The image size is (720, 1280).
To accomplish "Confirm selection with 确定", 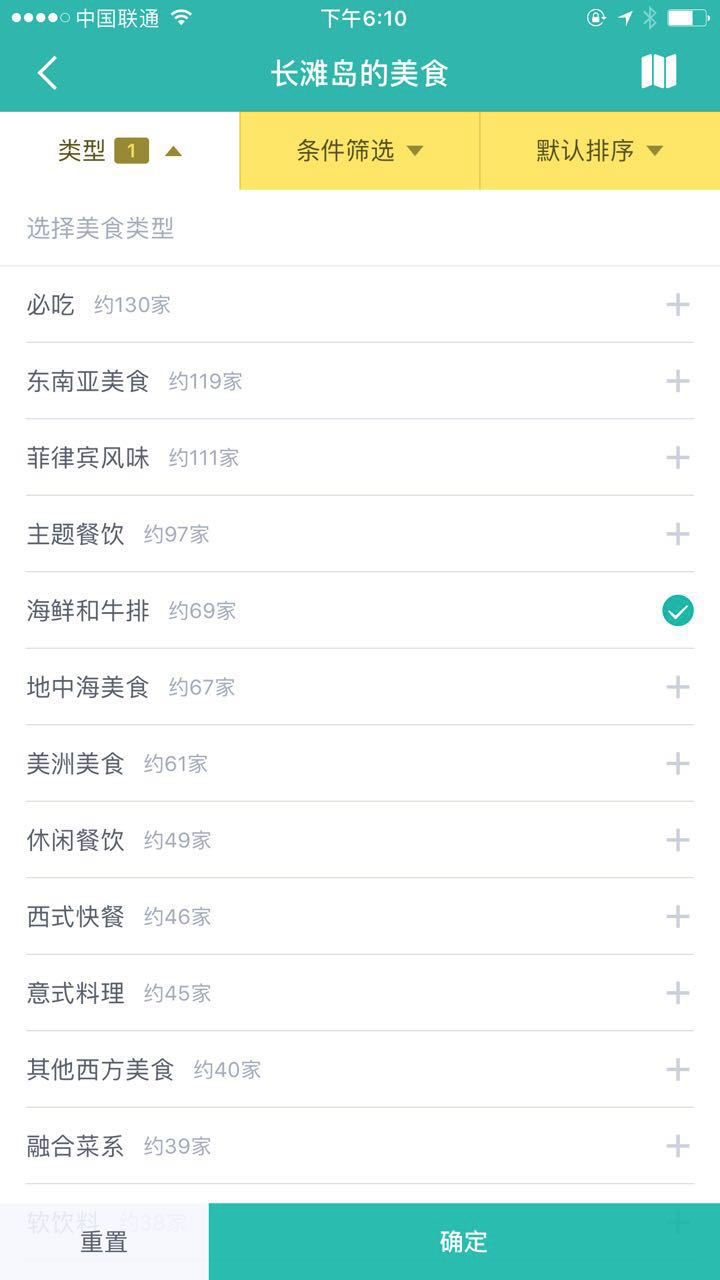I will coord(464,1242).
